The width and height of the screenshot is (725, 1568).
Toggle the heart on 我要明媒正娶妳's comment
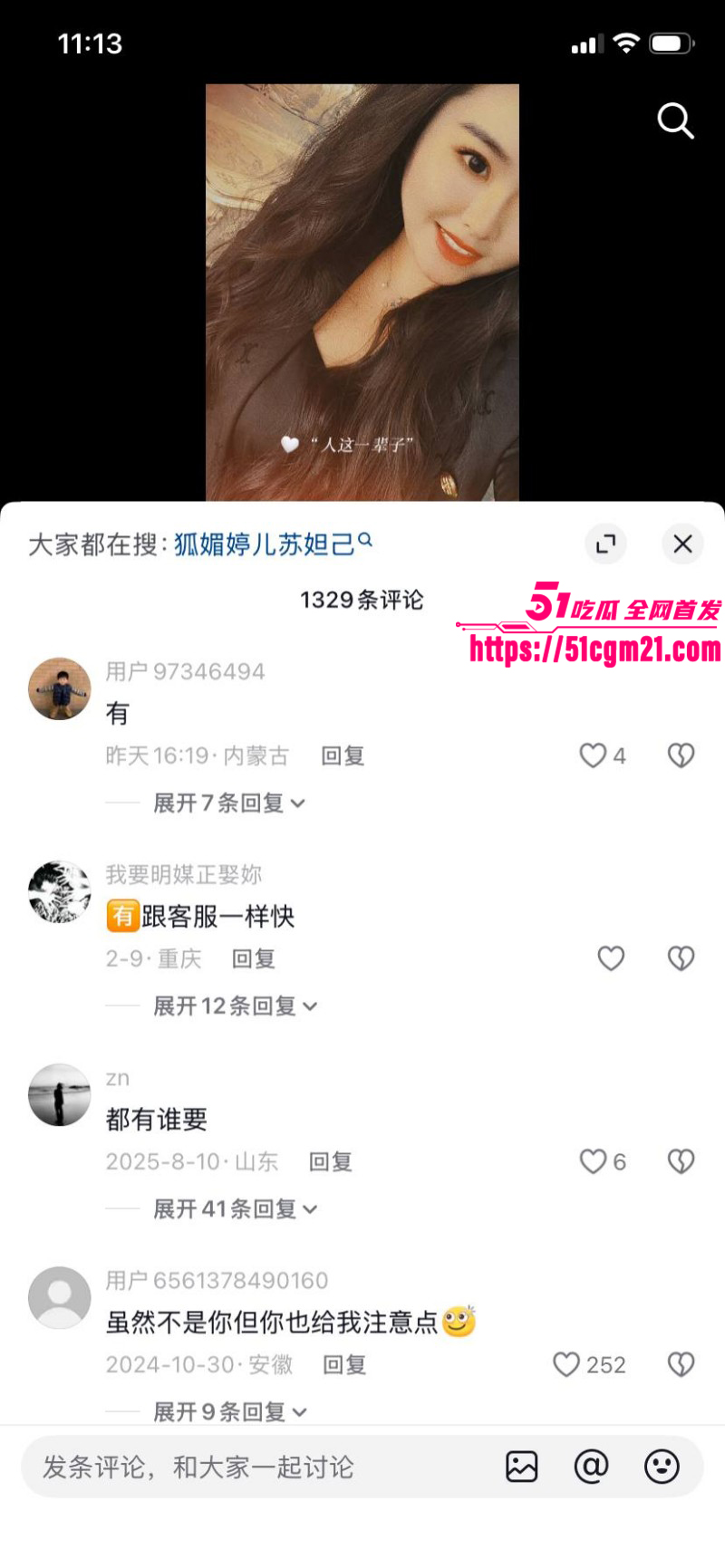click(x=610, y=957)
